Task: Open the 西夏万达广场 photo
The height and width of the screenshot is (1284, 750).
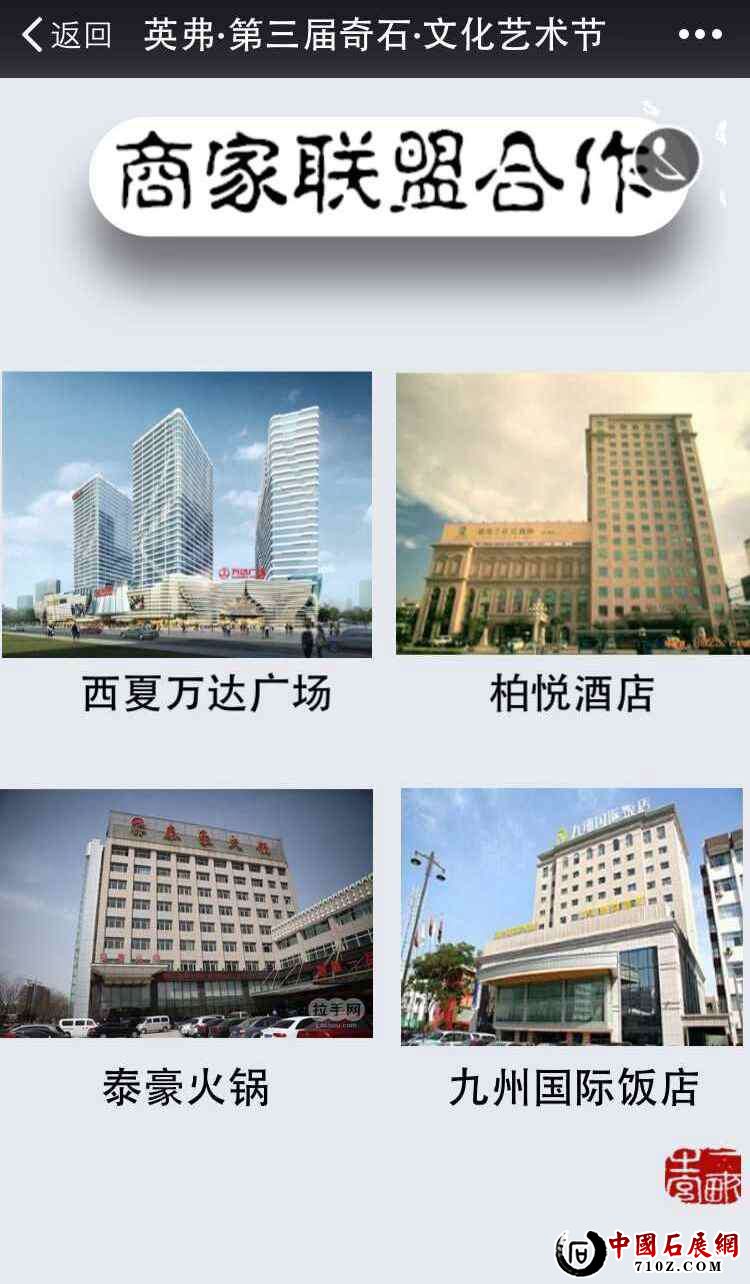Action: point(186,513)
